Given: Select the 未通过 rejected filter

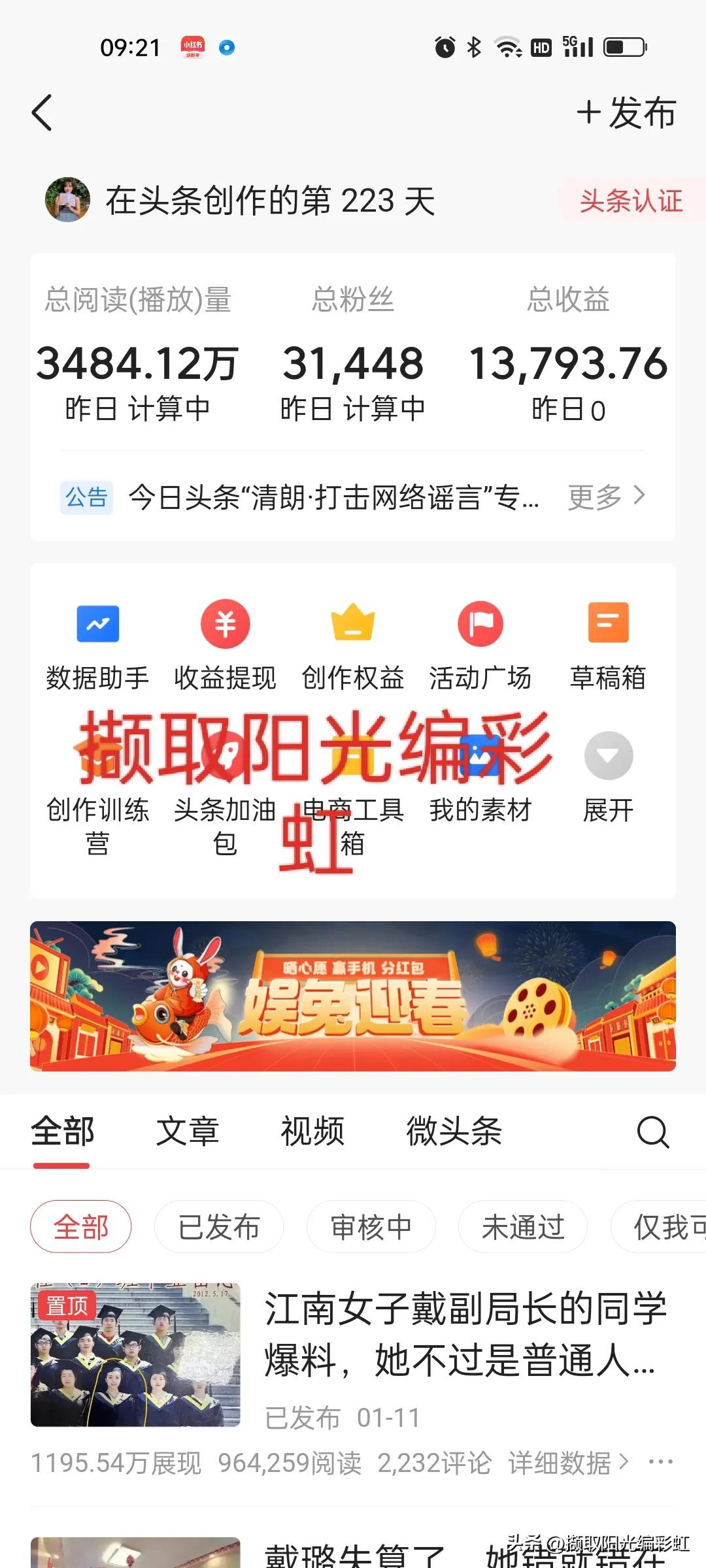Looking at the screenshot, I should (x=523, y=1226).
